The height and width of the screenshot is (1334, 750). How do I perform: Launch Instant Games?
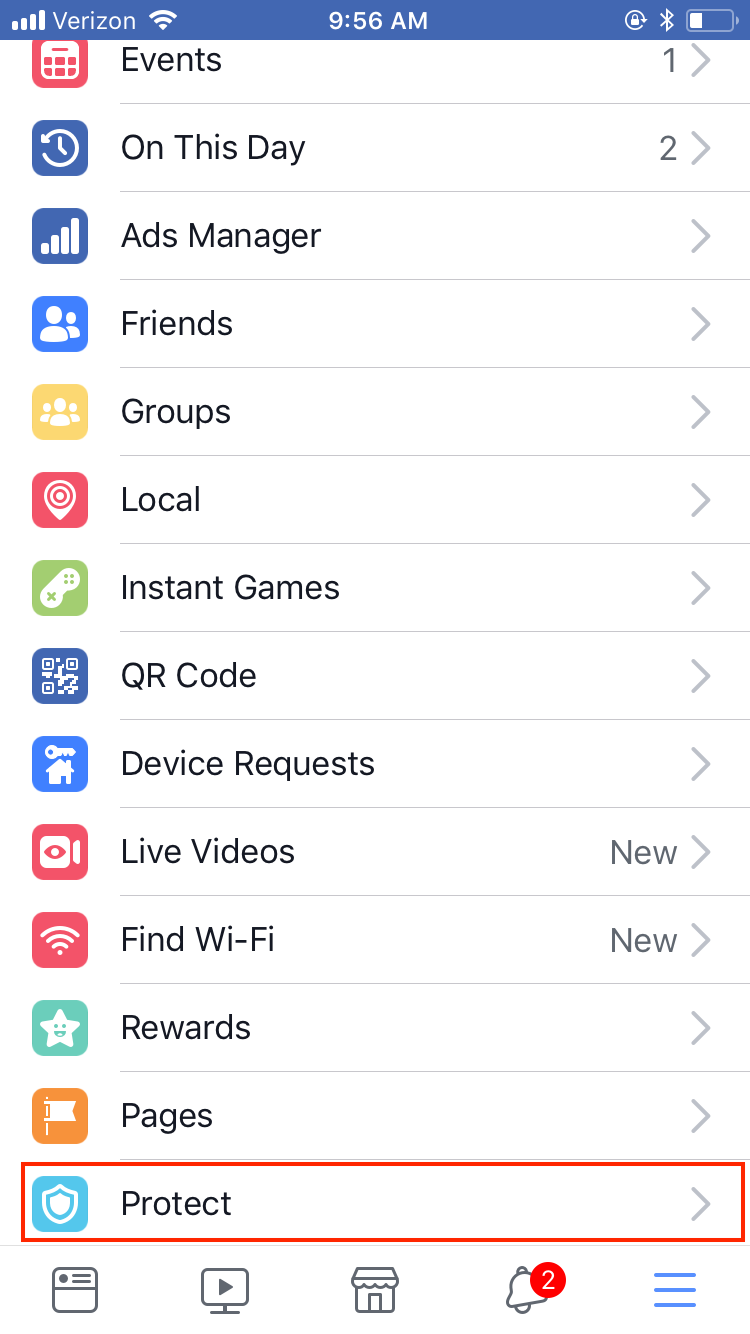click(x=375, y=588)
